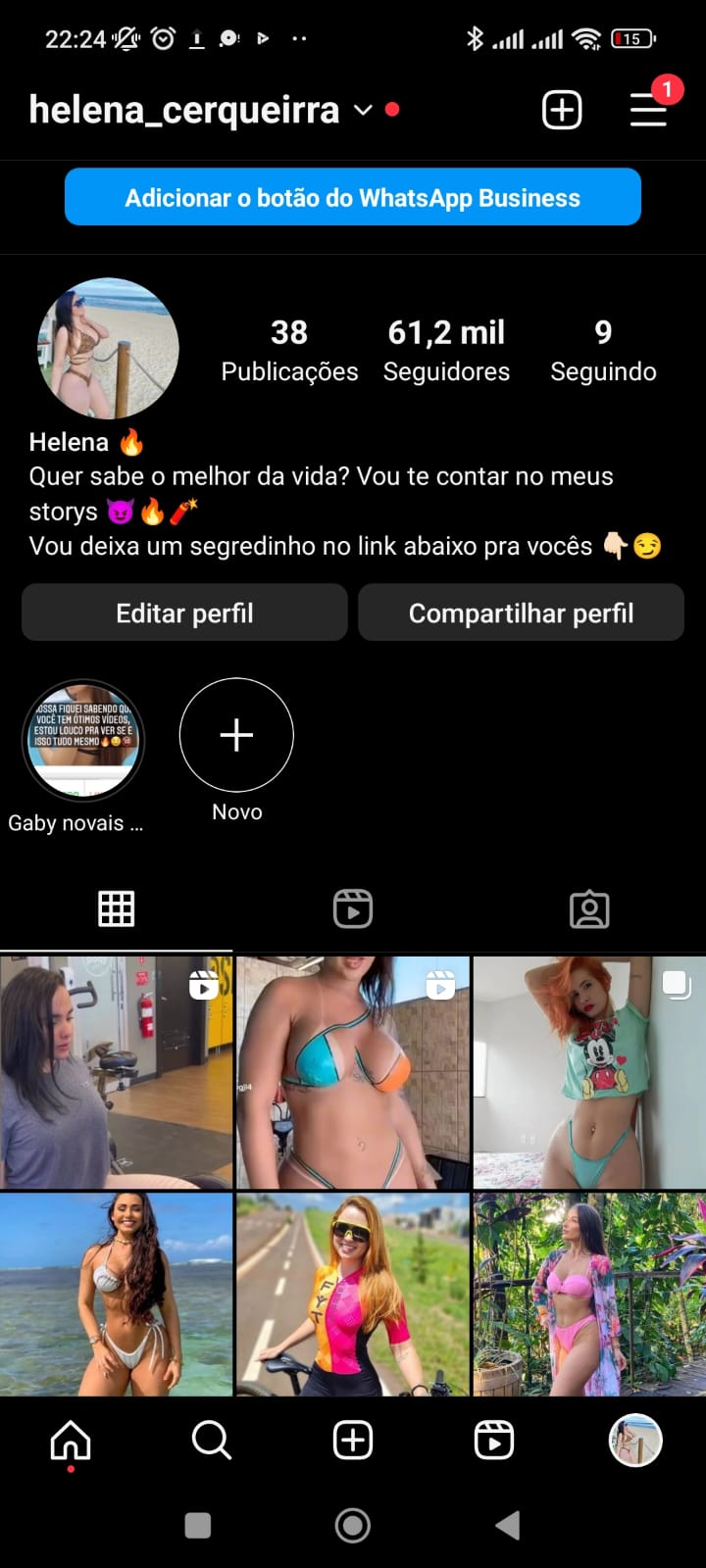
Task: Tap the create new post plus icon in header
Action: pos(562,110)
